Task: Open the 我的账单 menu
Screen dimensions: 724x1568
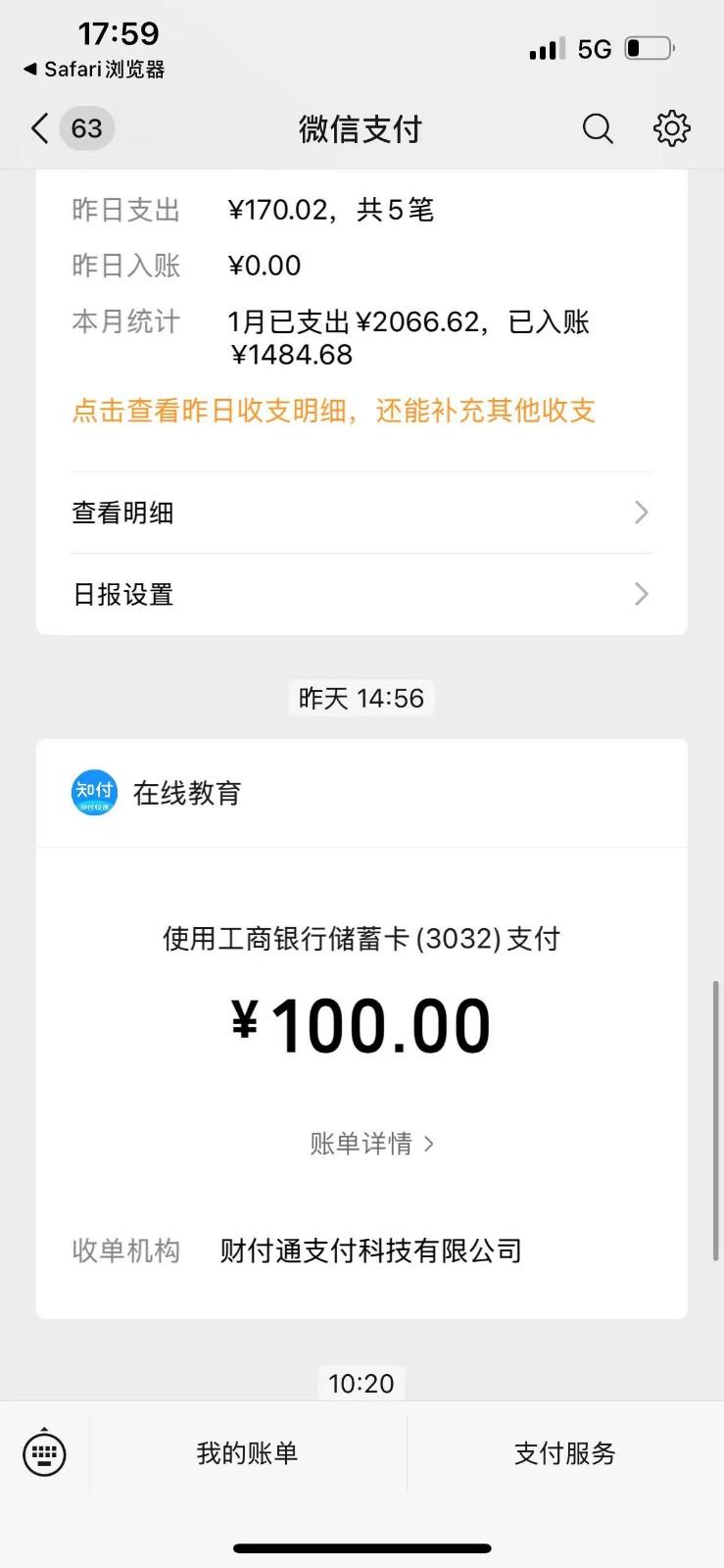Action: point(247,1453)
